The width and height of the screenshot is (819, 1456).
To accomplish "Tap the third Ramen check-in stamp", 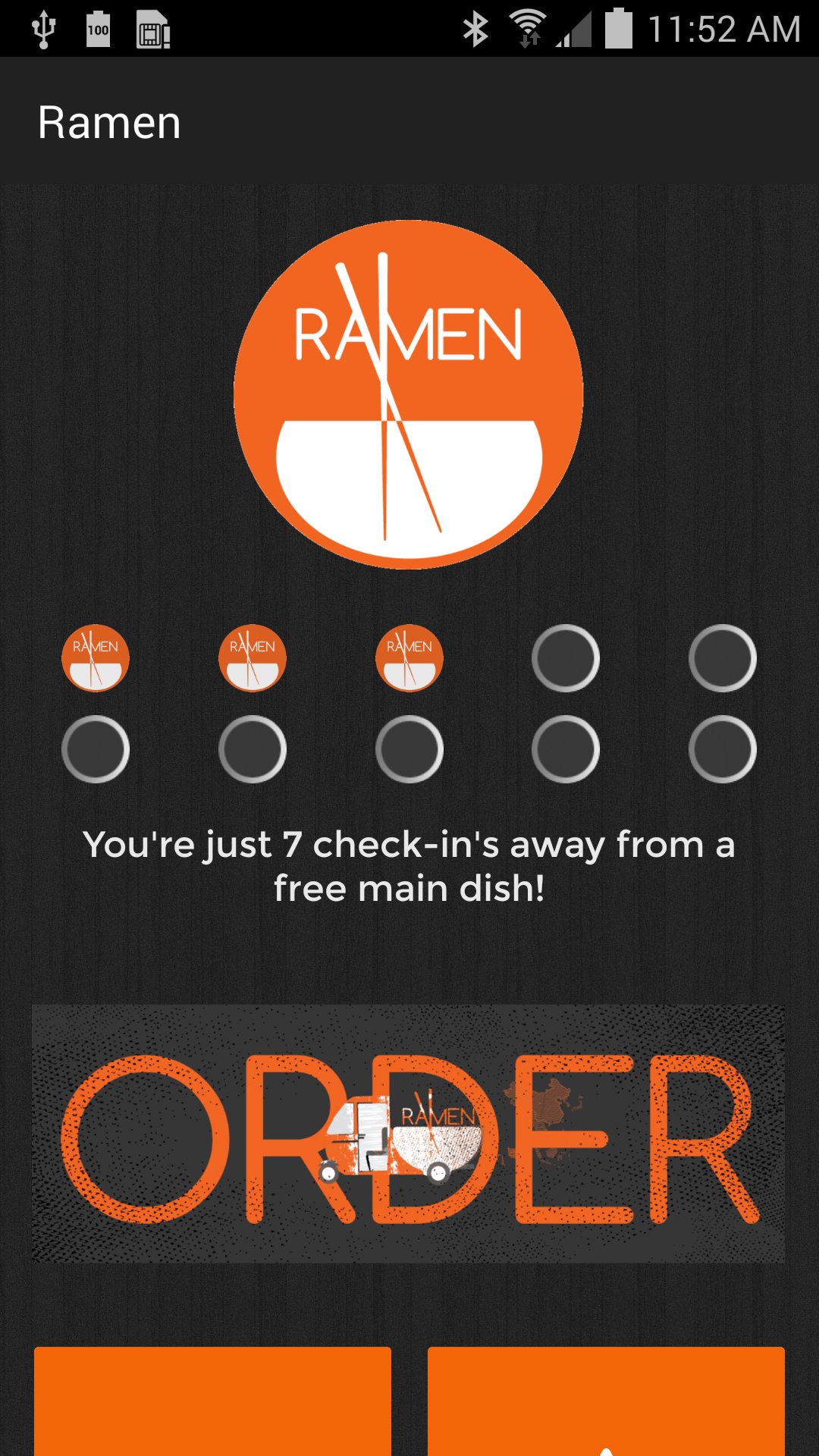I will (x=409, y=657).
